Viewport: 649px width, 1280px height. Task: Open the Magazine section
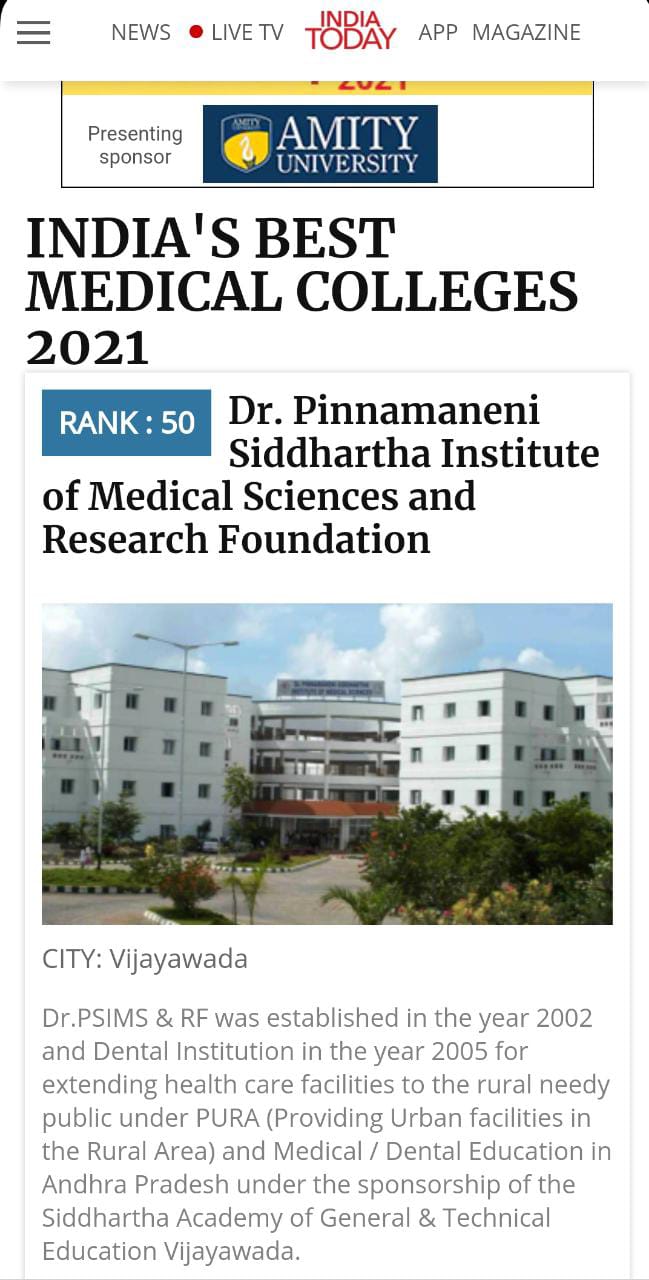tap(526, 32)
